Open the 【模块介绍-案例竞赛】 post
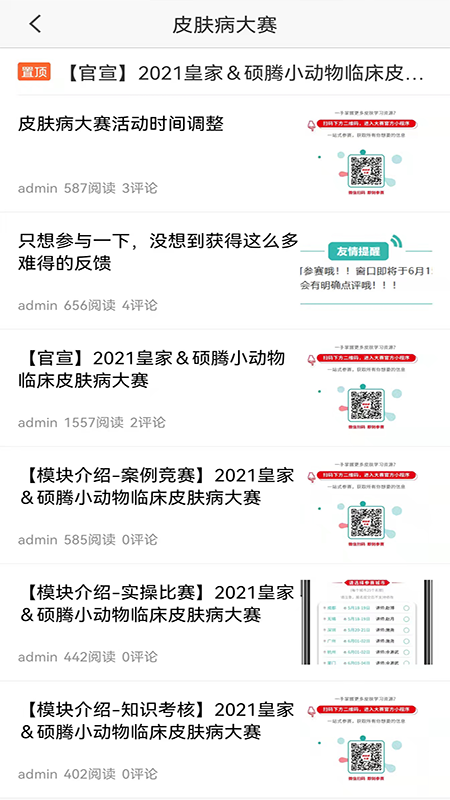The image size is (450, 800). click(x=225, y=506)
